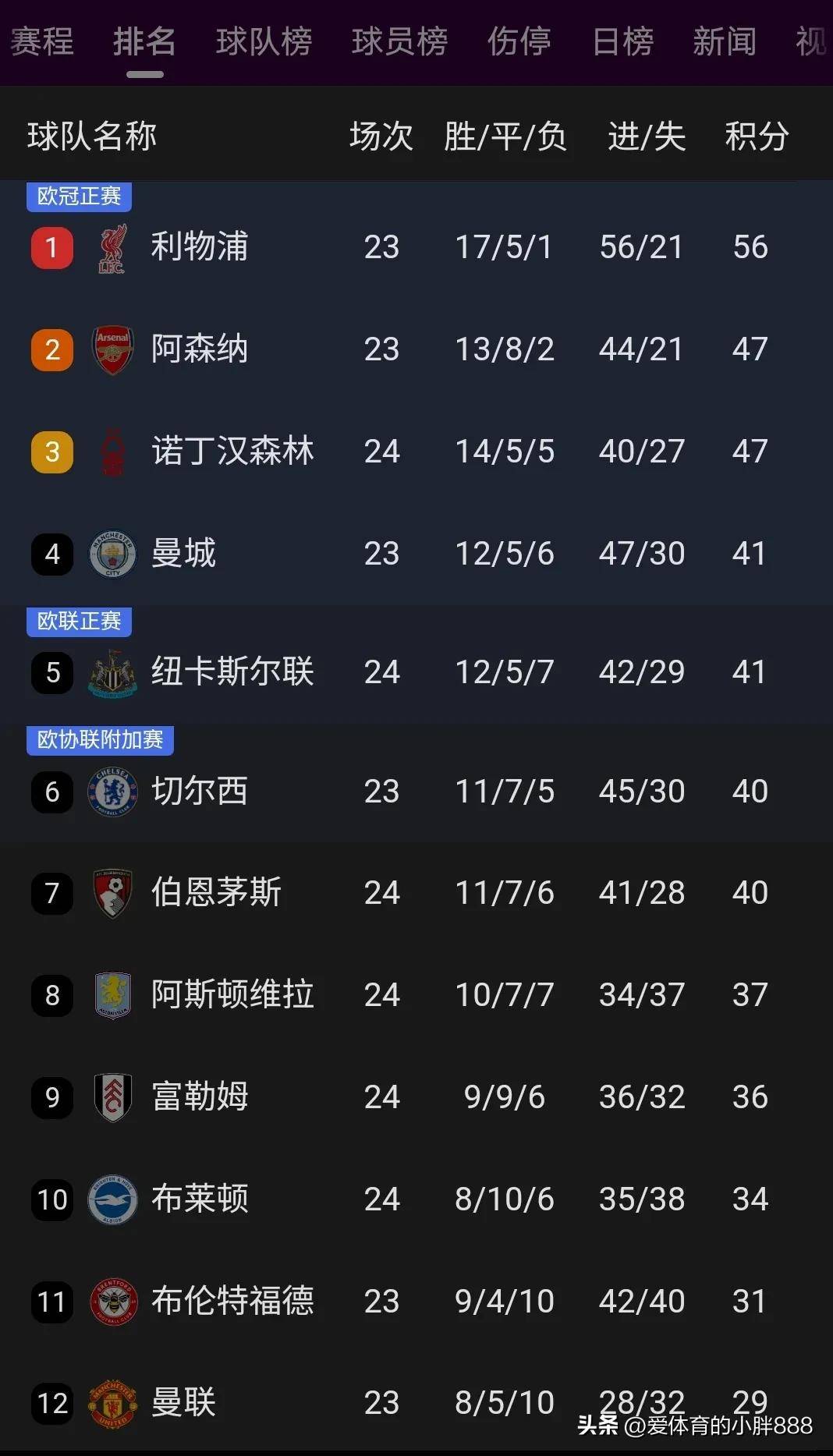Click the Brentford club logo

pos(112,1301)
